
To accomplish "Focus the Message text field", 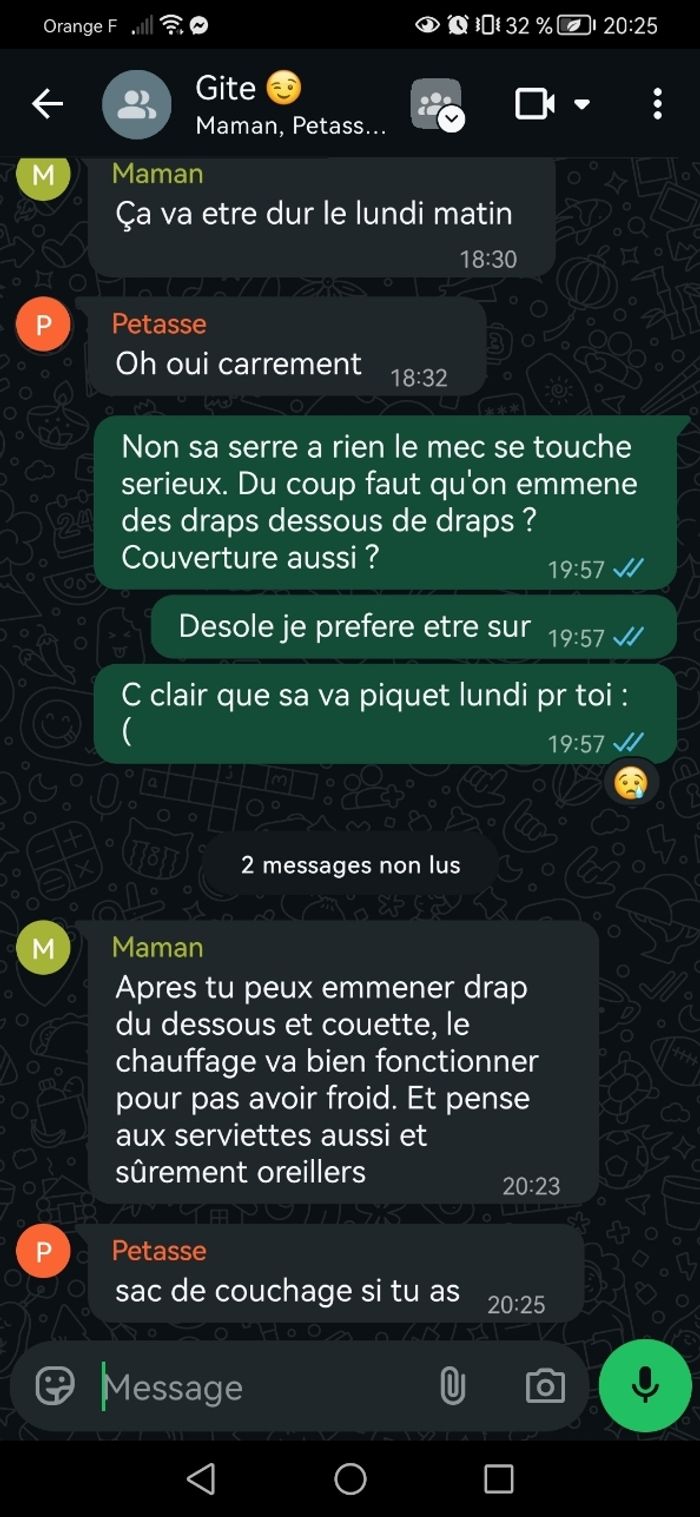I will tap(260, 1387).
